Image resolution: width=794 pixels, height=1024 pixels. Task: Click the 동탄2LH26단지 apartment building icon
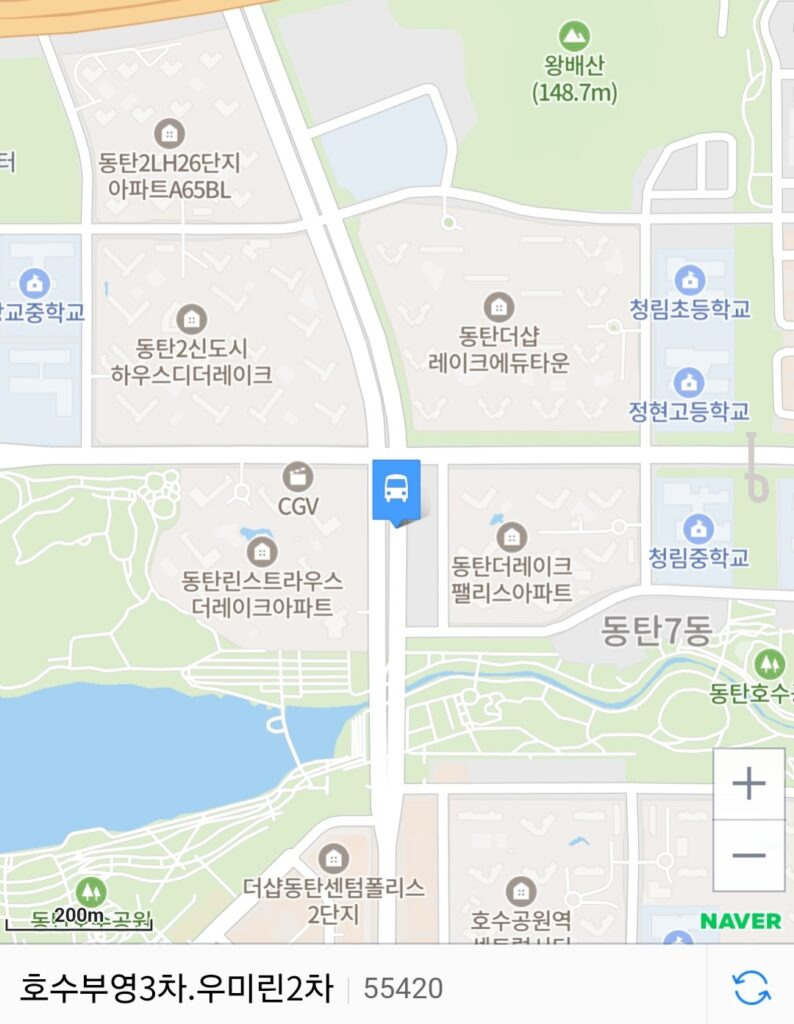click(168, 131)
